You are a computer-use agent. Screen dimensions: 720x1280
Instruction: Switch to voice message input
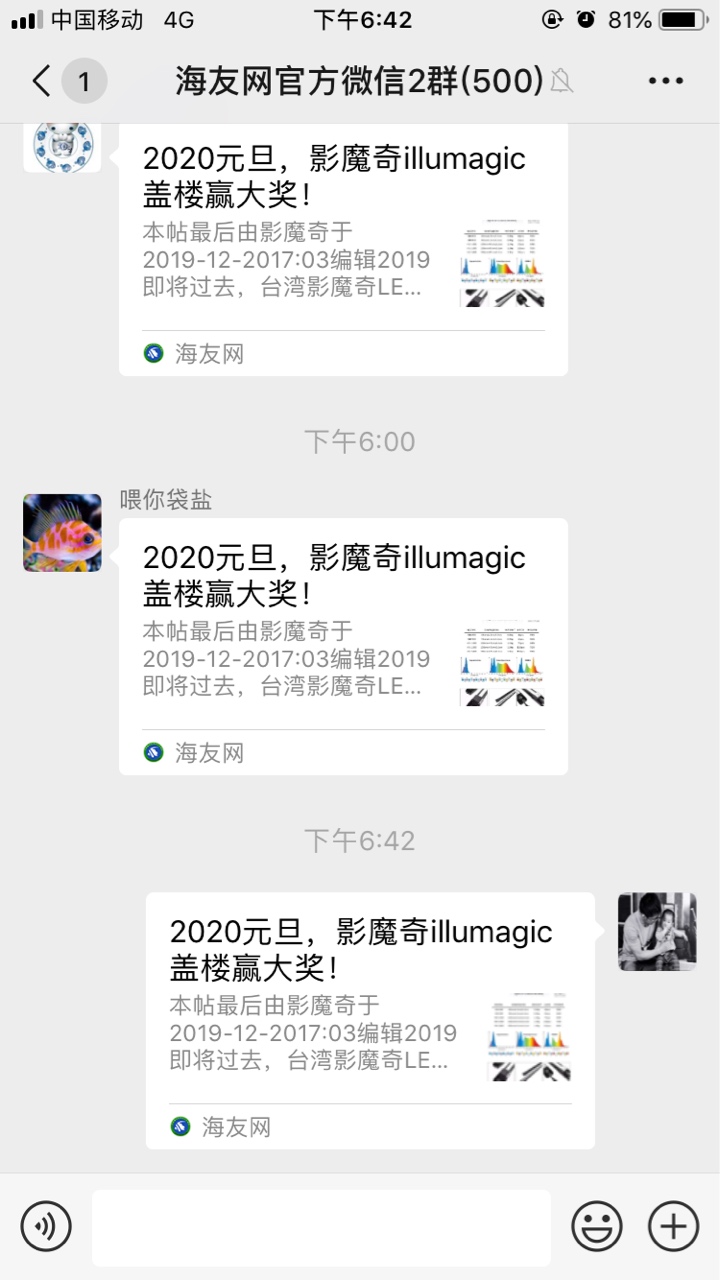click(x=46, y=1226)
